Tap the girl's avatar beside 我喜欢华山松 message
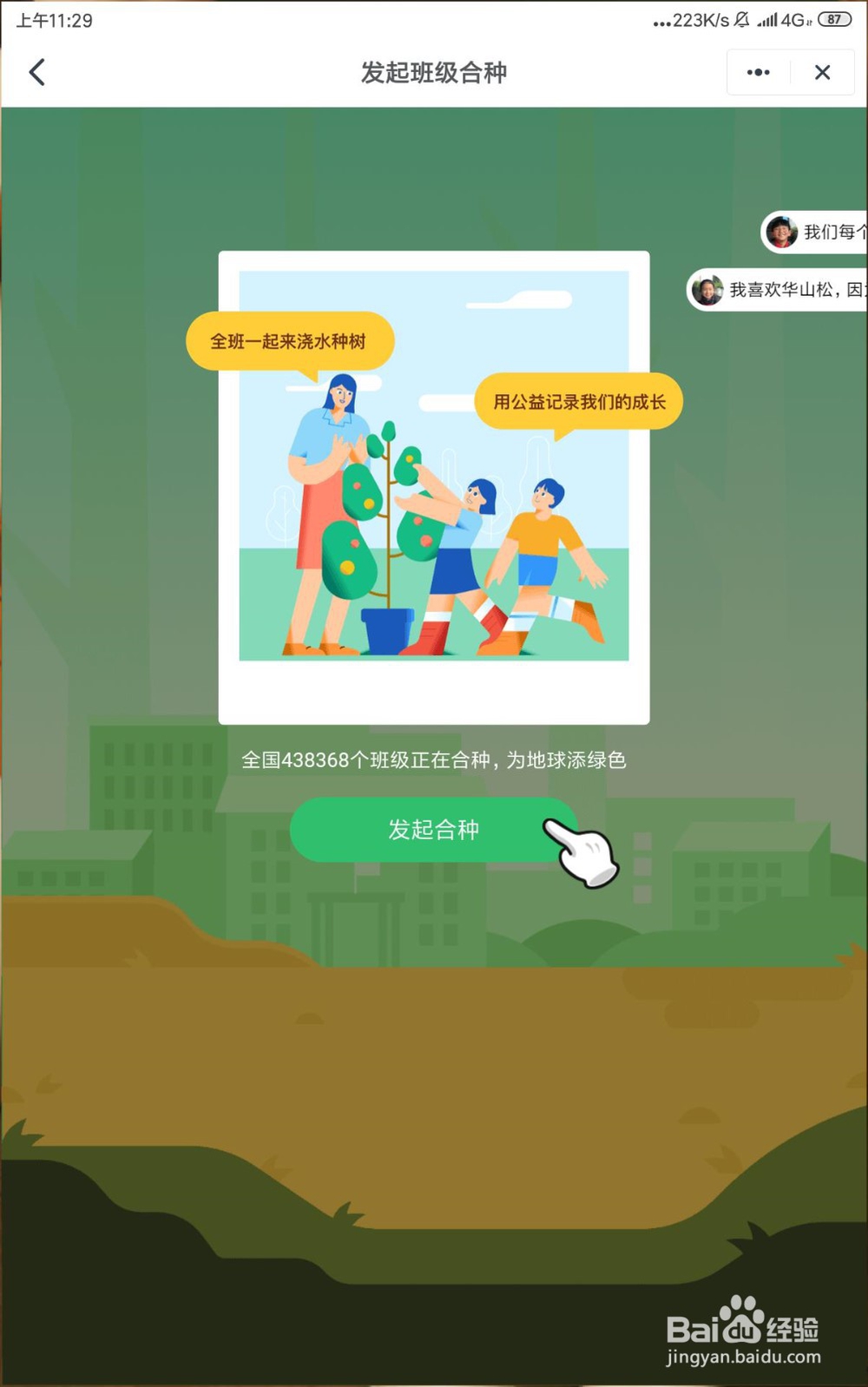Screen dimensions: 868x1387 click(709, 290)
